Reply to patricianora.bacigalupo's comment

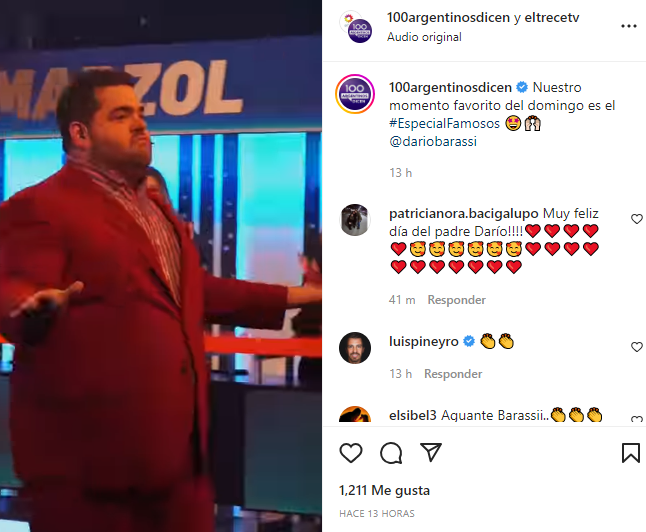pos(456,300)
